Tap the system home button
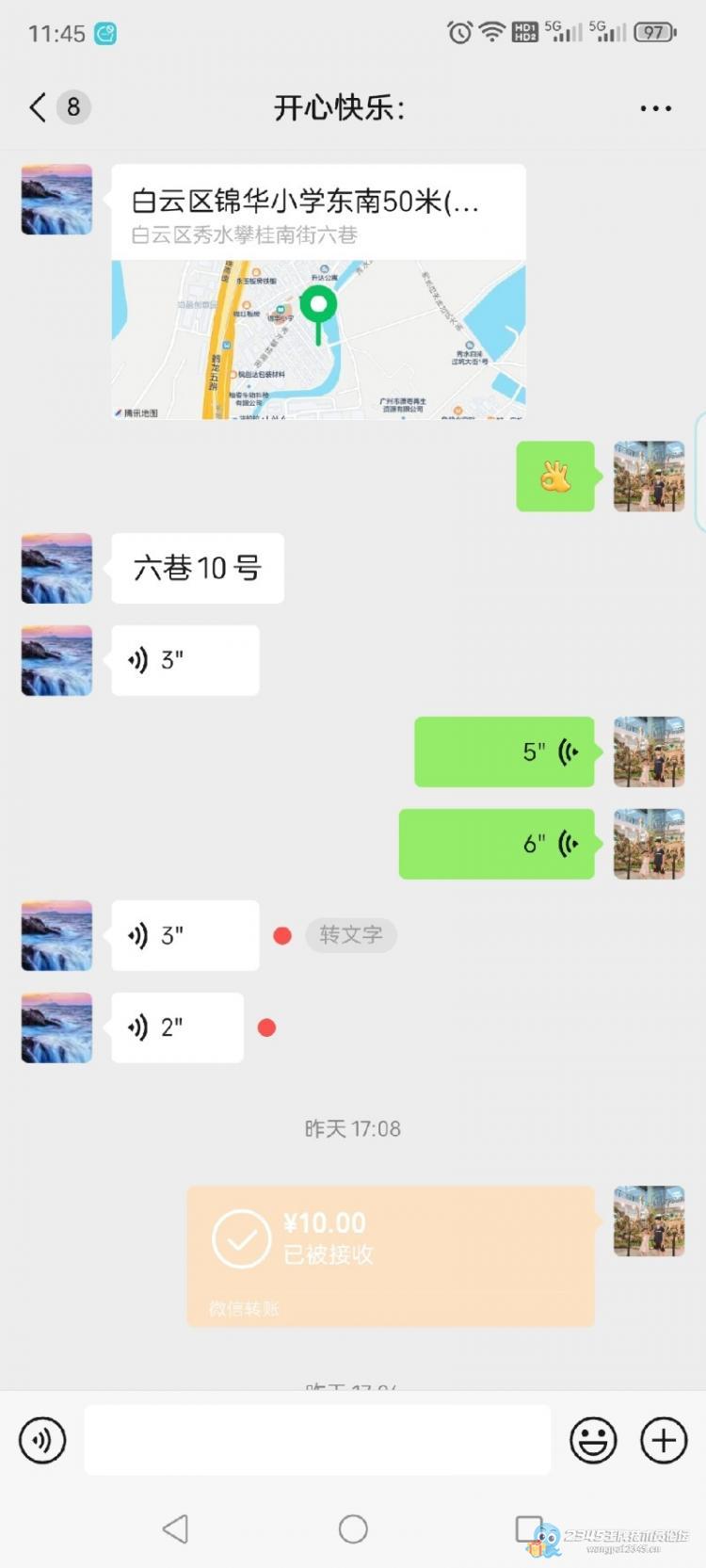 tap(353, 1528)
